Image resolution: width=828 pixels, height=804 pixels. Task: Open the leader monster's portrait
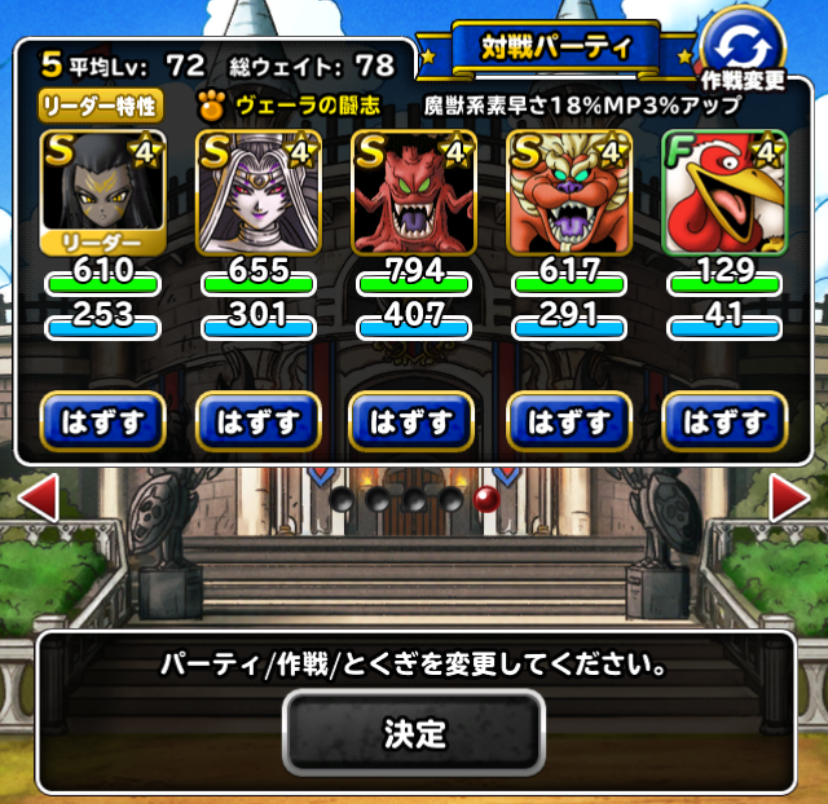pyautogui.click(x=103, y=192)
